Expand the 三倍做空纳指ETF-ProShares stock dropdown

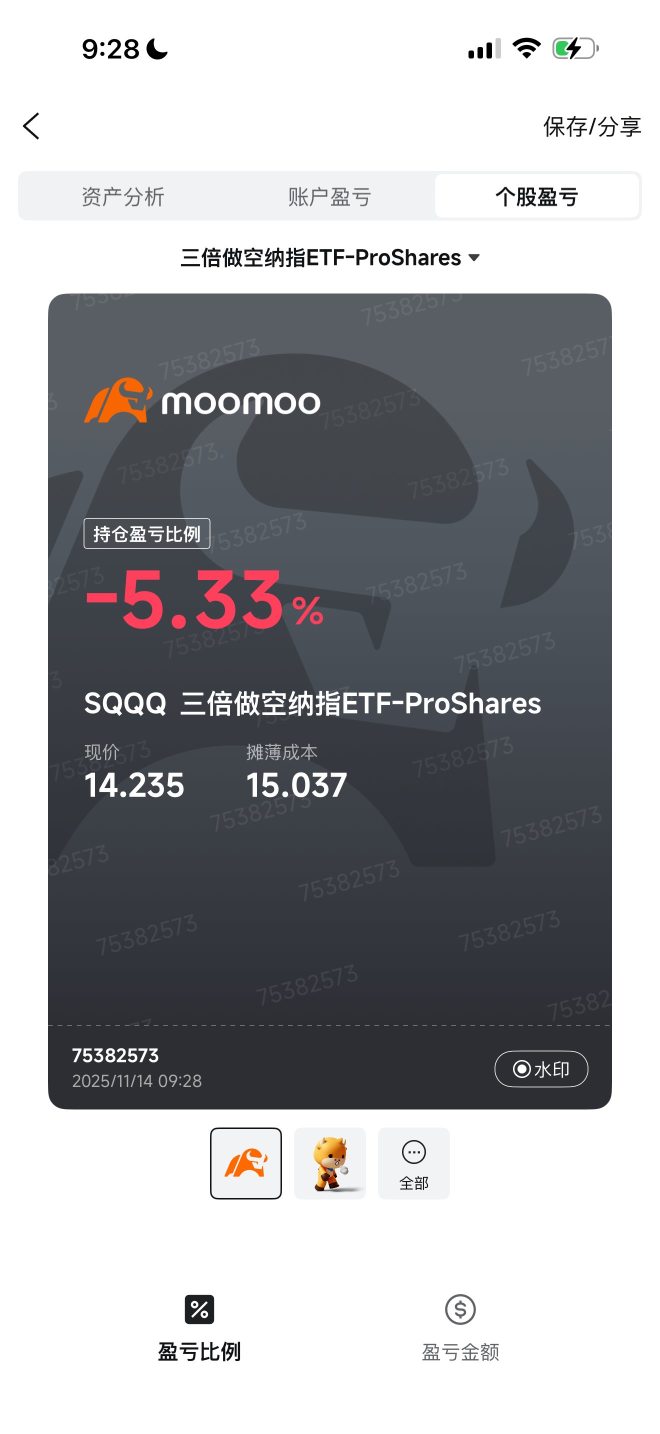tap(330, 257)
